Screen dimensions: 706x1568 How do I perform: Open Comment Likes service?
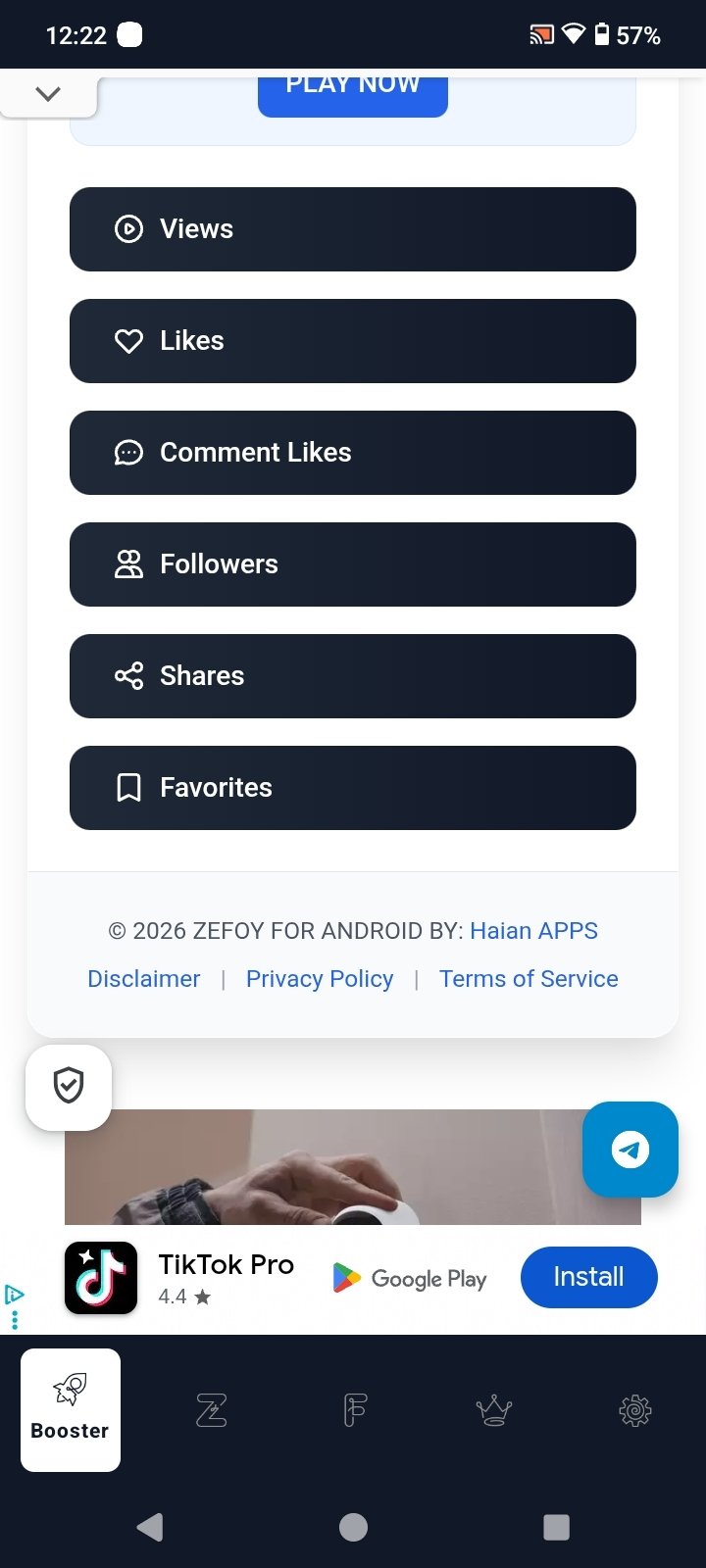click(x=352, y=453)
